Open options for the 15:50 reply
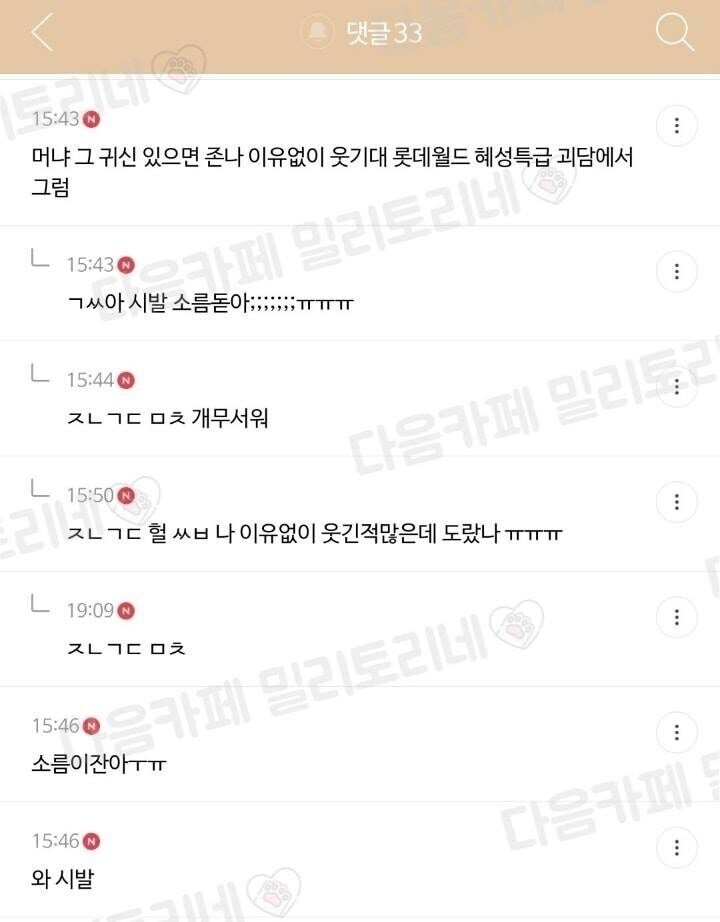 677,501
